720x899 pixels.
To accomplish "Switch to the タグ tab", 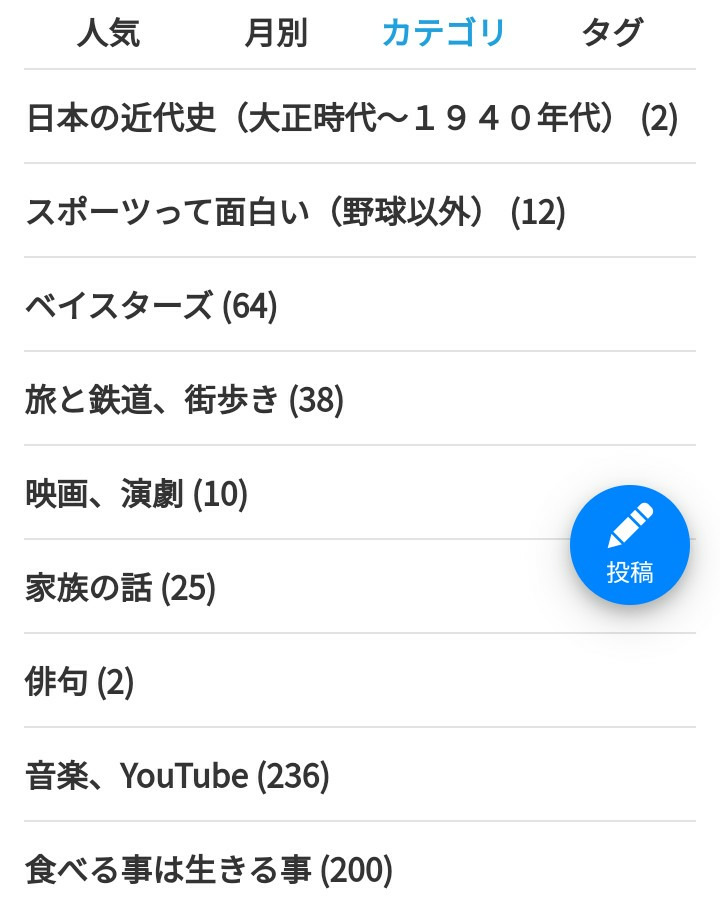I will coord(611,33).
